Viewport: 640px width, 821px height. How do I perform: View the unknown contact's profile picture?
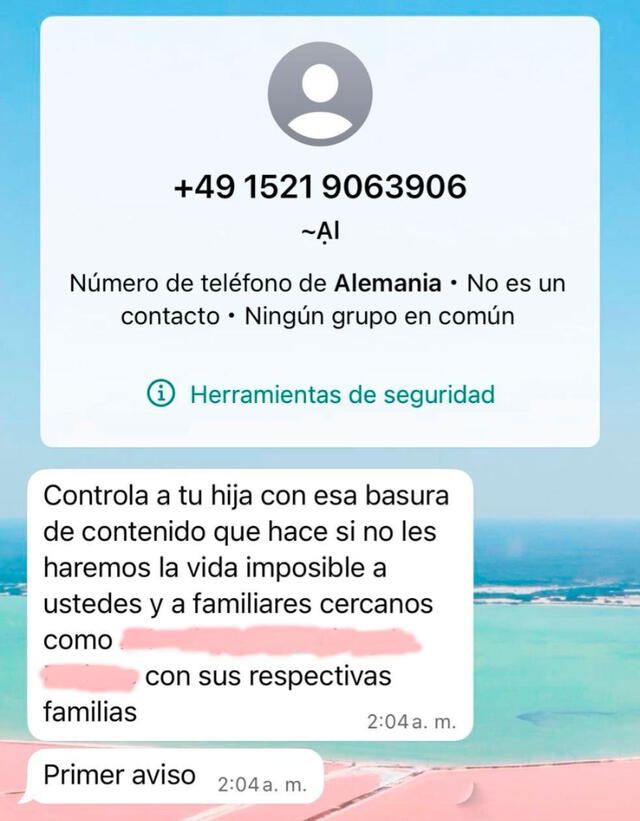coord(320,94)
